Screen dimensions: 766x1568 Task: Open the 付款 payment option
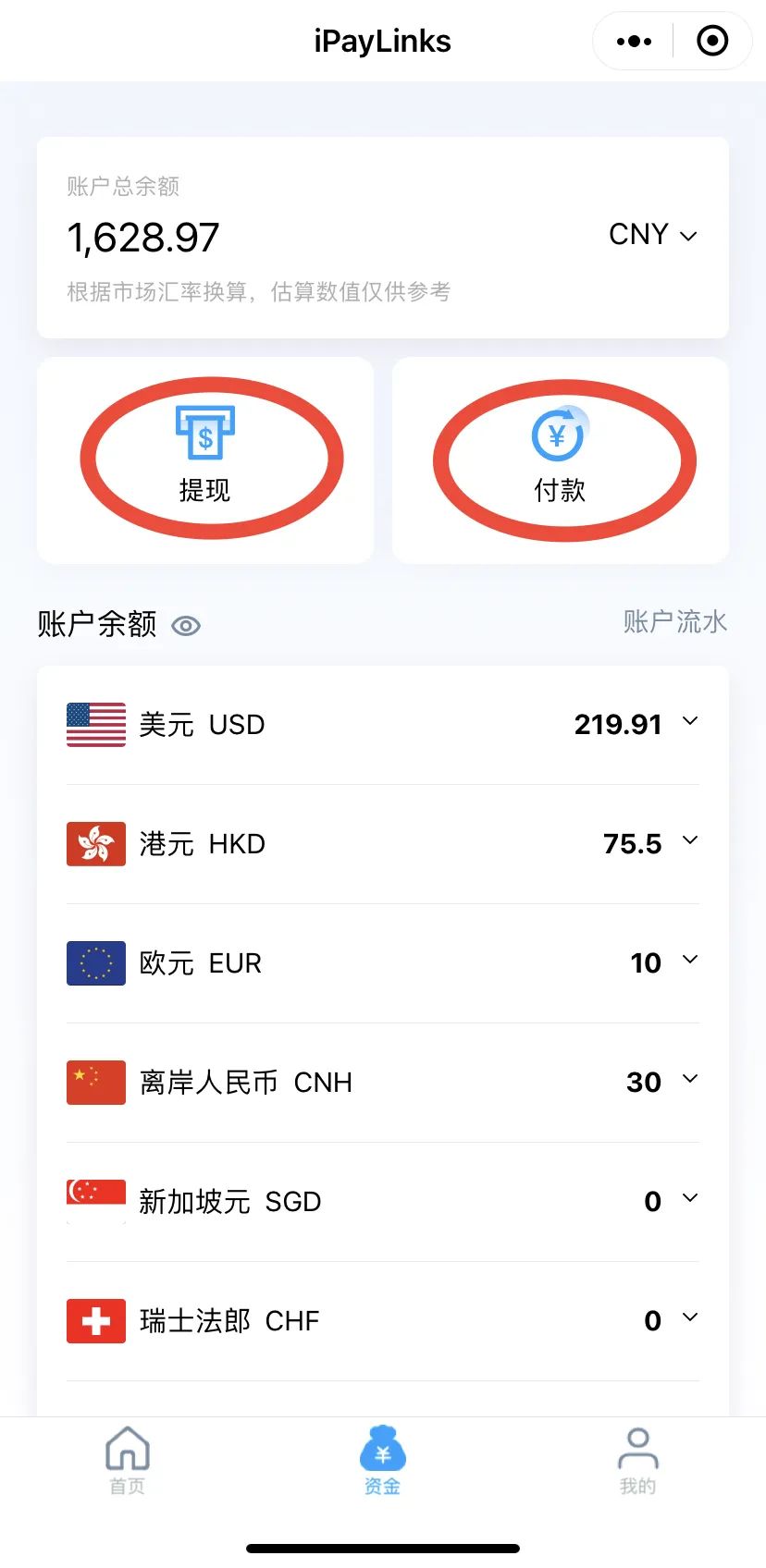click(x=561, y=459)
